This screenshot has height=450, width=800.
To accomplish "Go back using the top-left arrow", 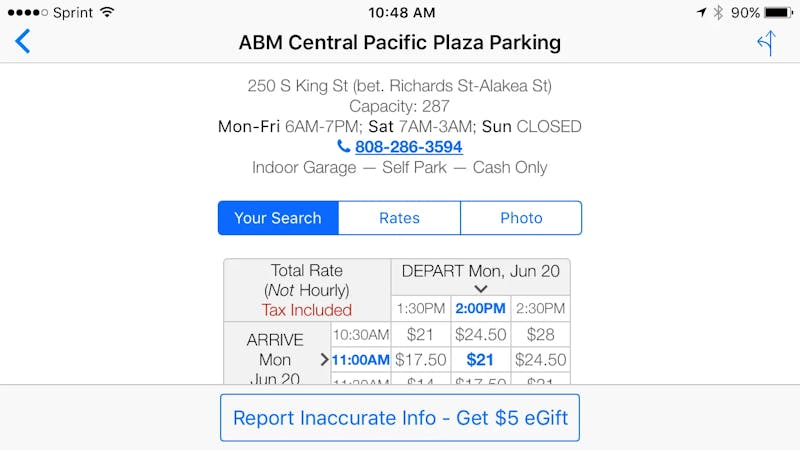I will tap(23, 42).
